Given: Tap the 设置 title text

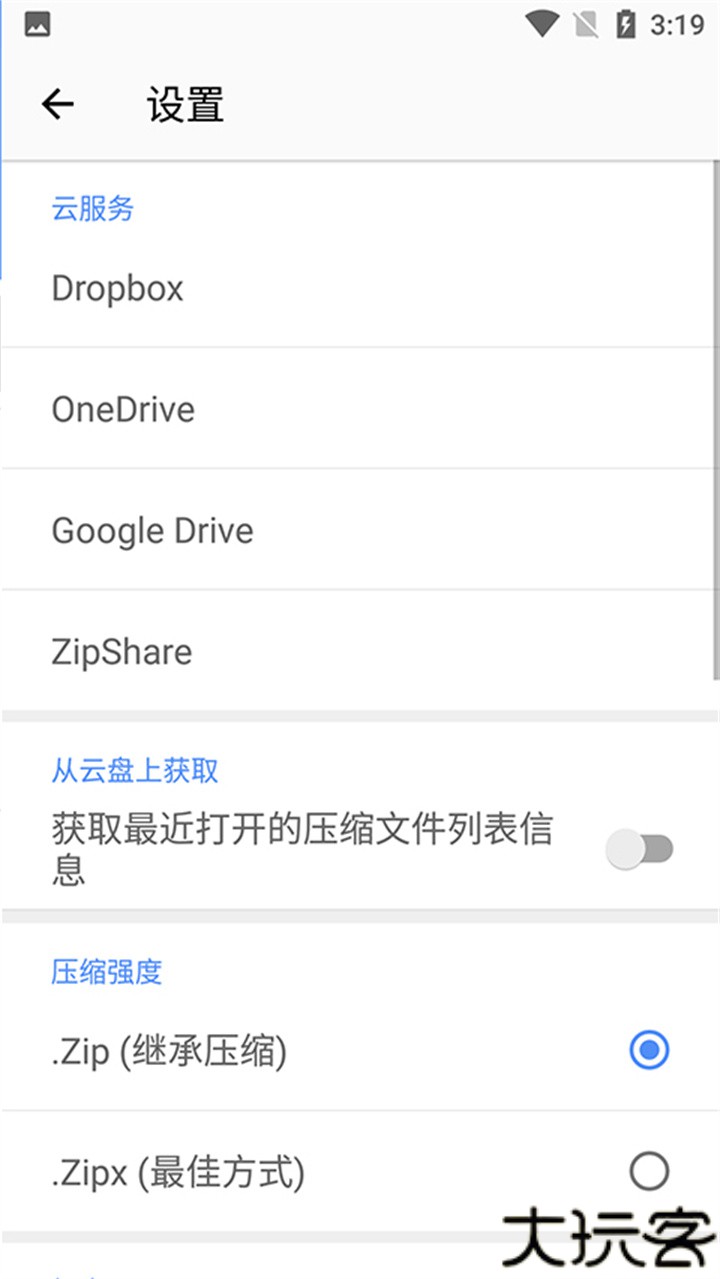Looking at the screenshot, I should pyautogui.click(x=184, y=104).
